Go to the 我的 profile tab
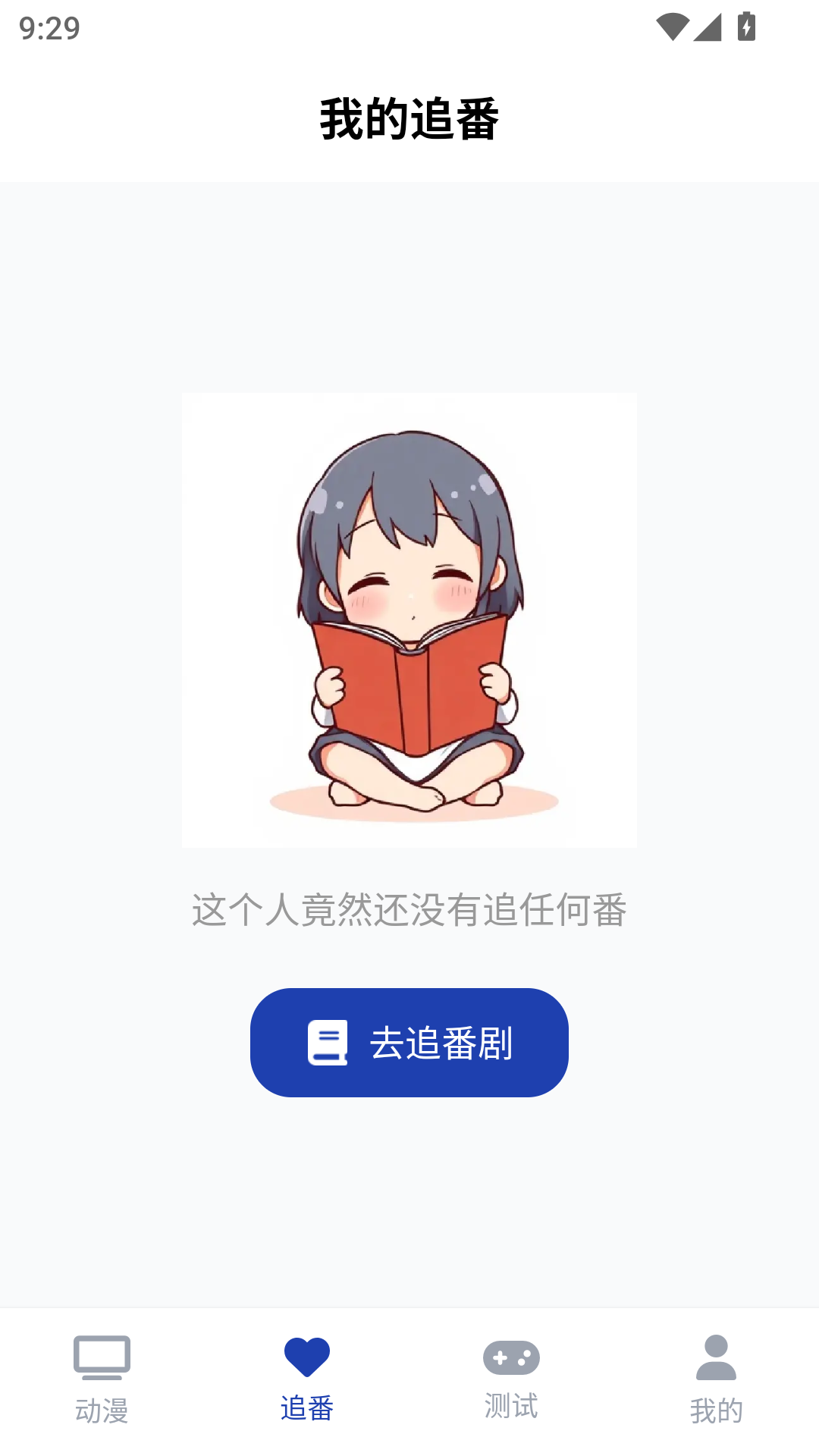819x1456 pixels. (716, 1379)
